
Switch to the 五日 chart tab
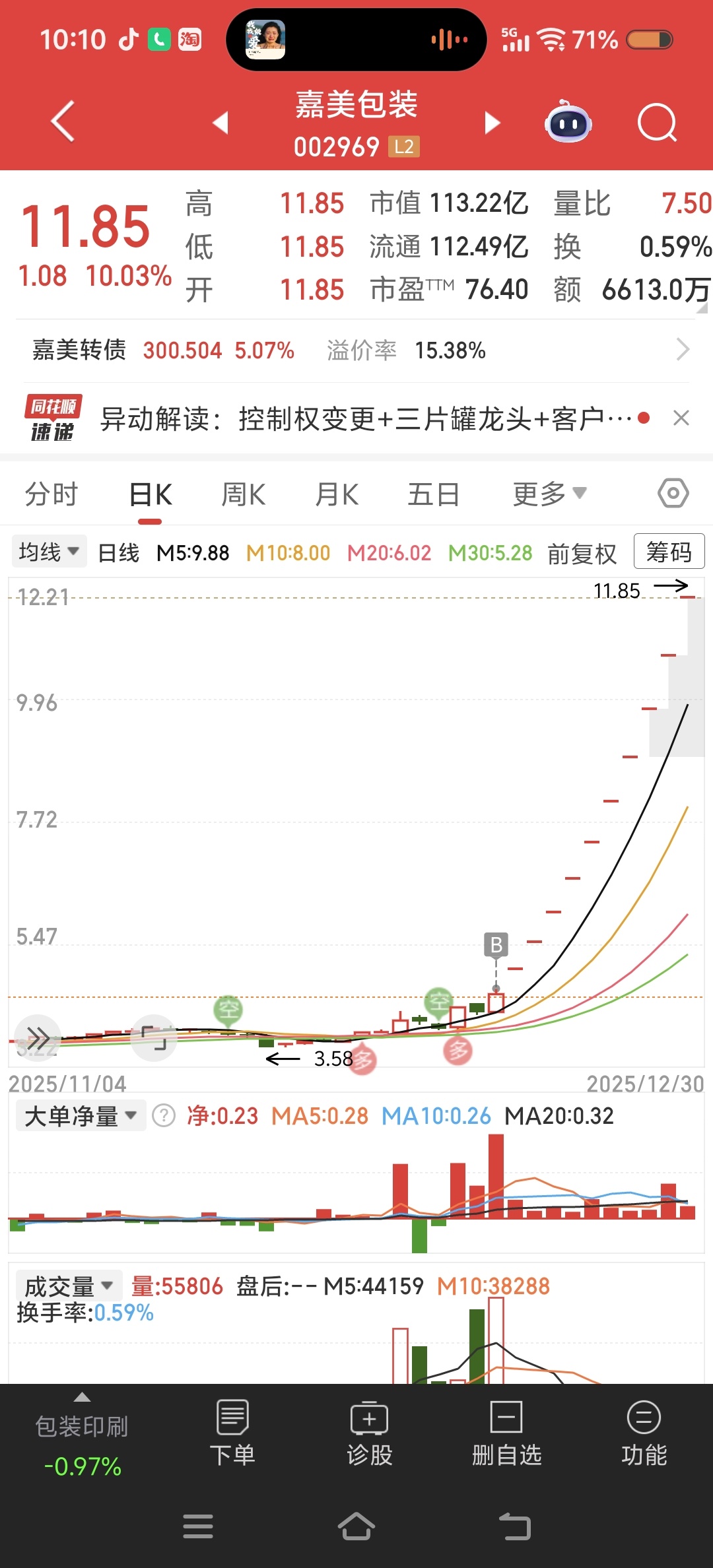(x=433, y=494)
